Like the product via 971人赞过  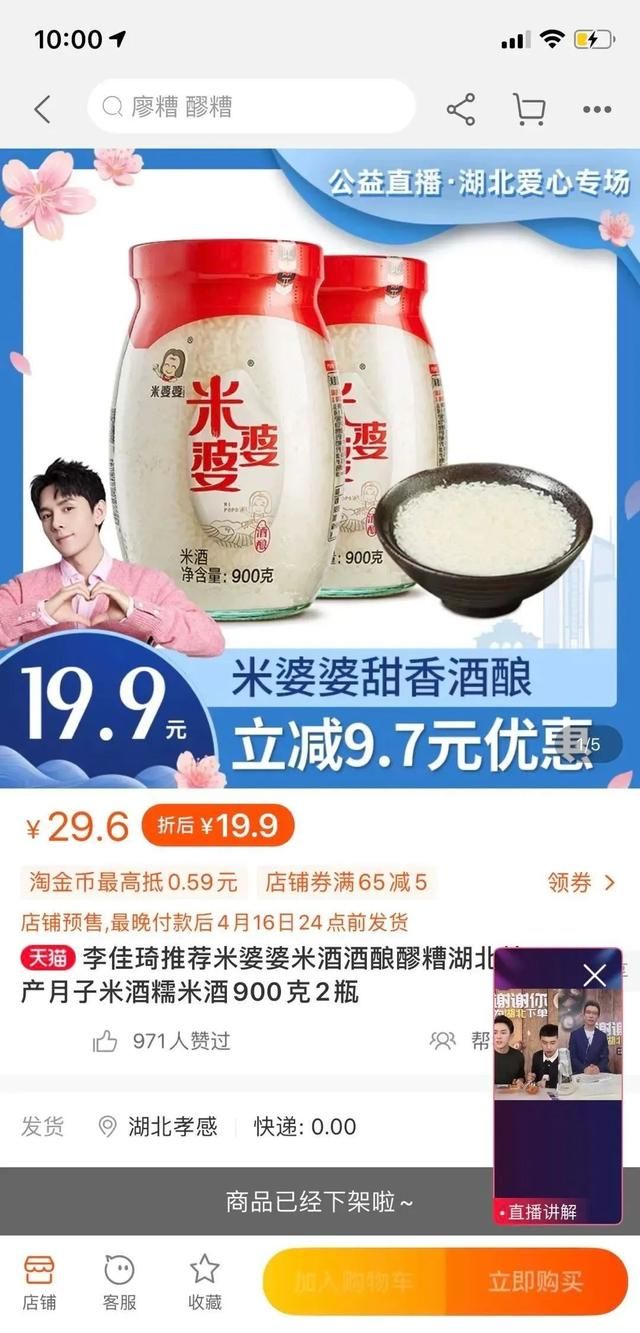[162, 1041]
